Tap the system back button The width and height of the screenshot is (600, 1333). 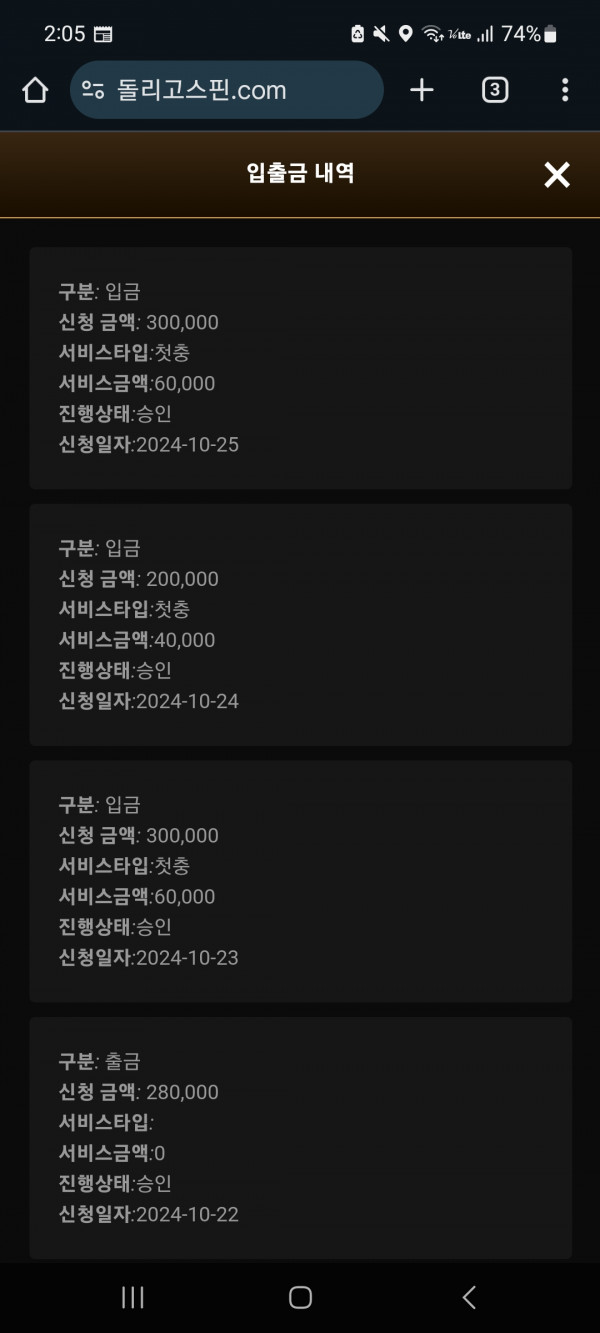point(469,1297)
